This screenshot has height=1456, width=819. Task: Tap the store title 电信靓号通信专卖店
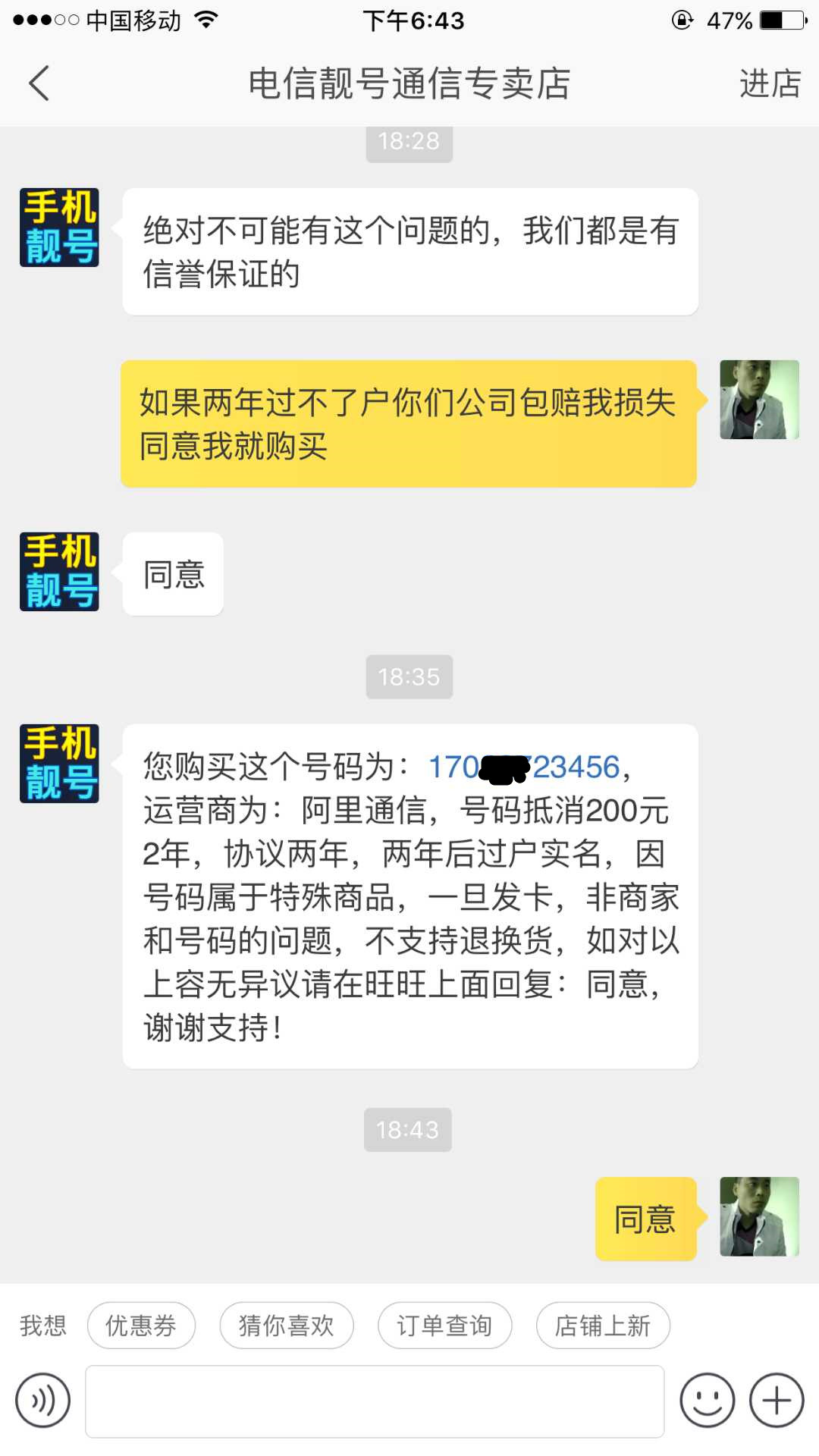coord(409,83)
